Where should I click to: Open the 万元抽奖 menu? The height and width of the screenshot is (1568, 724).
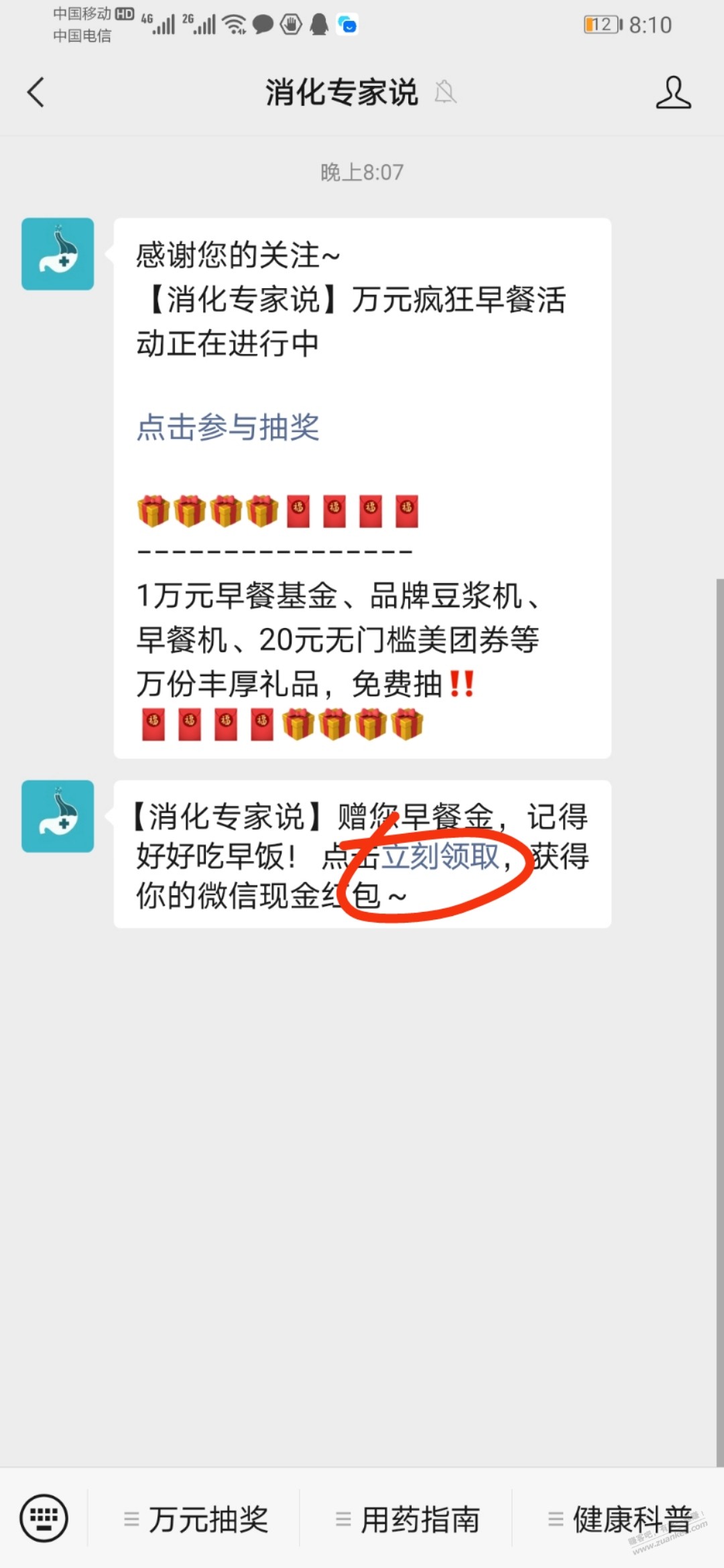196,1519
